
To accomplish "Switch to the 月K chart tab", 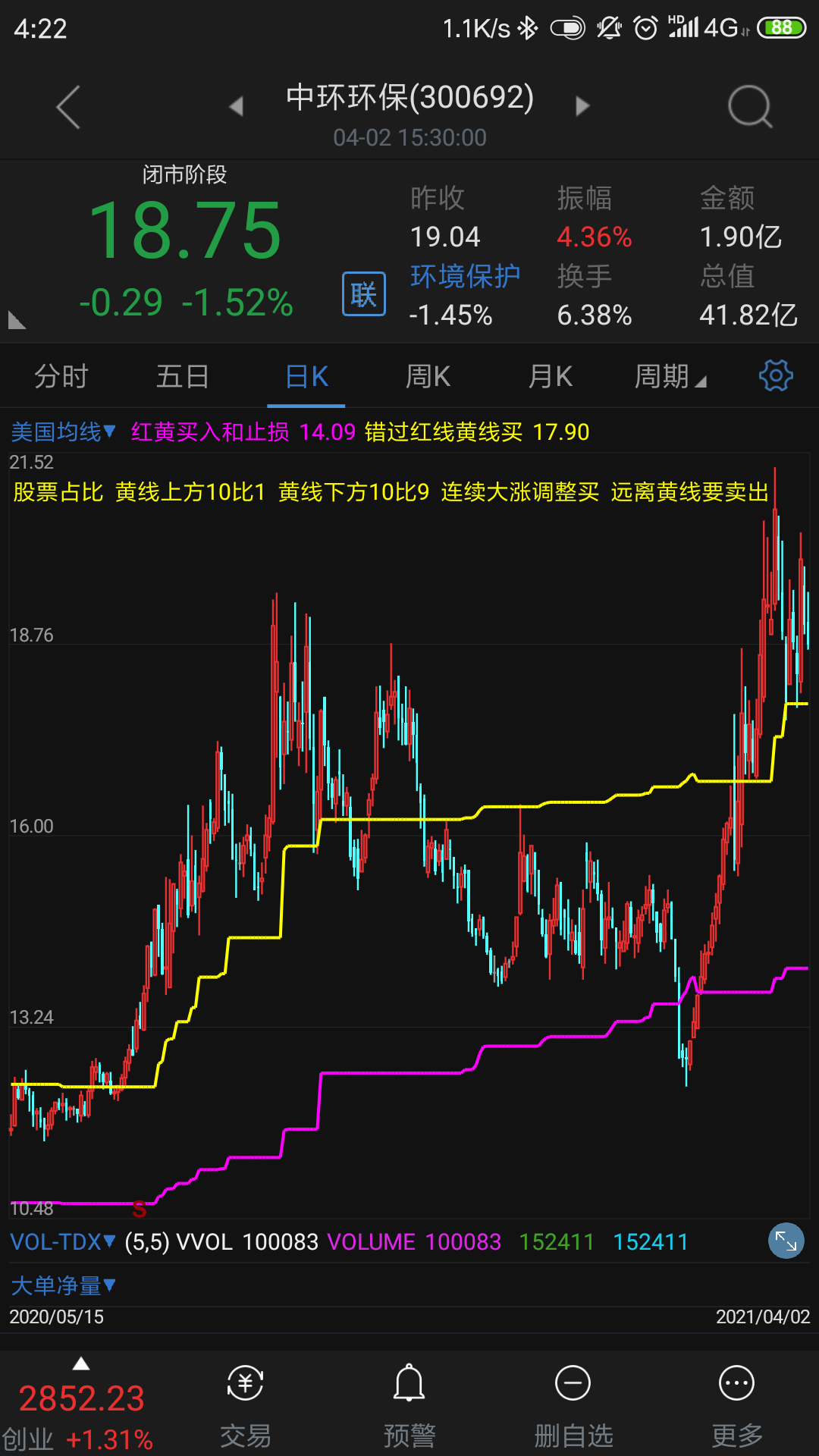I will coord(551,376).
